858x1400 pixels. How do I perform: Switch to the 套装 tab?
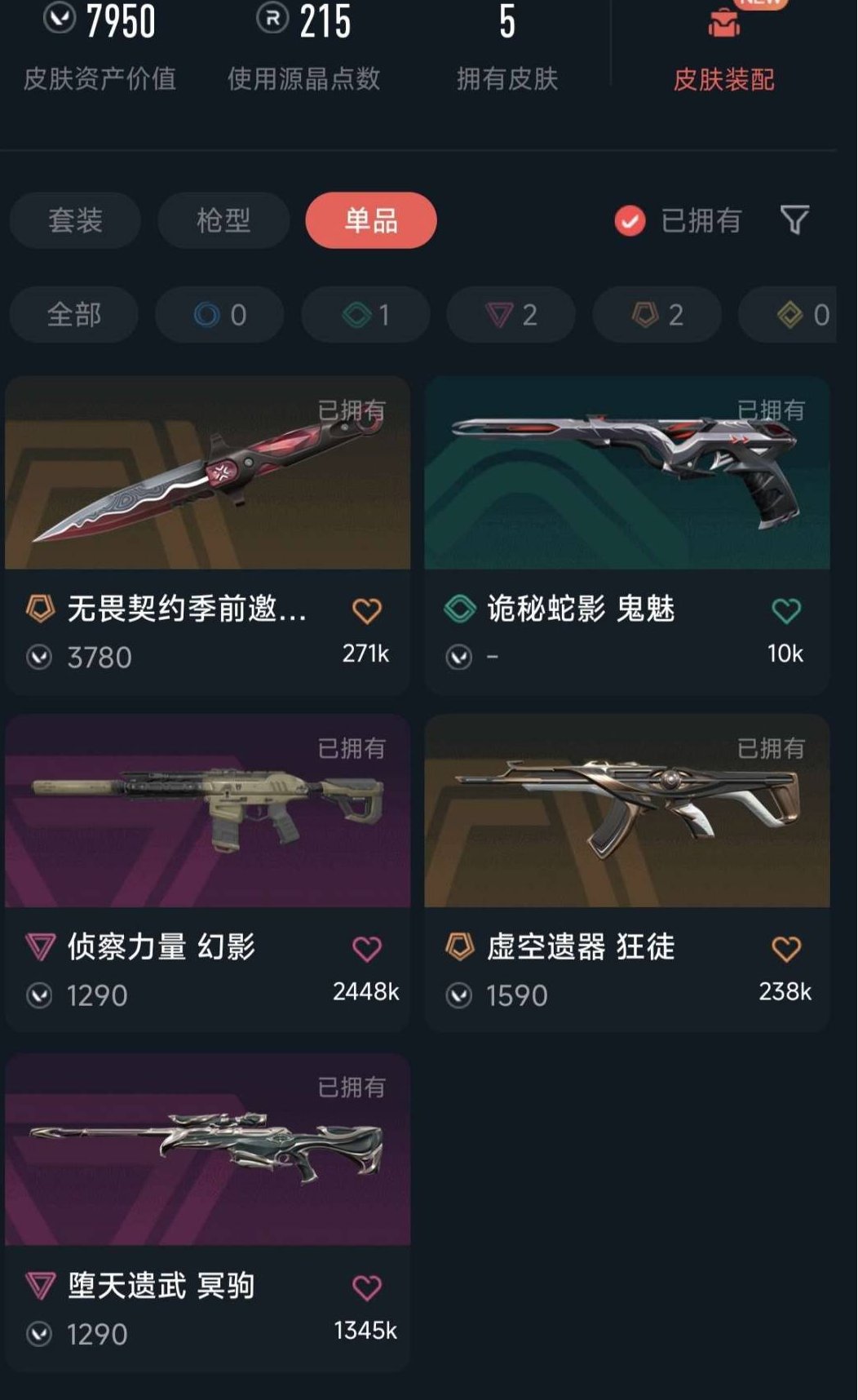pyautogui.click(x=74, y=219)
